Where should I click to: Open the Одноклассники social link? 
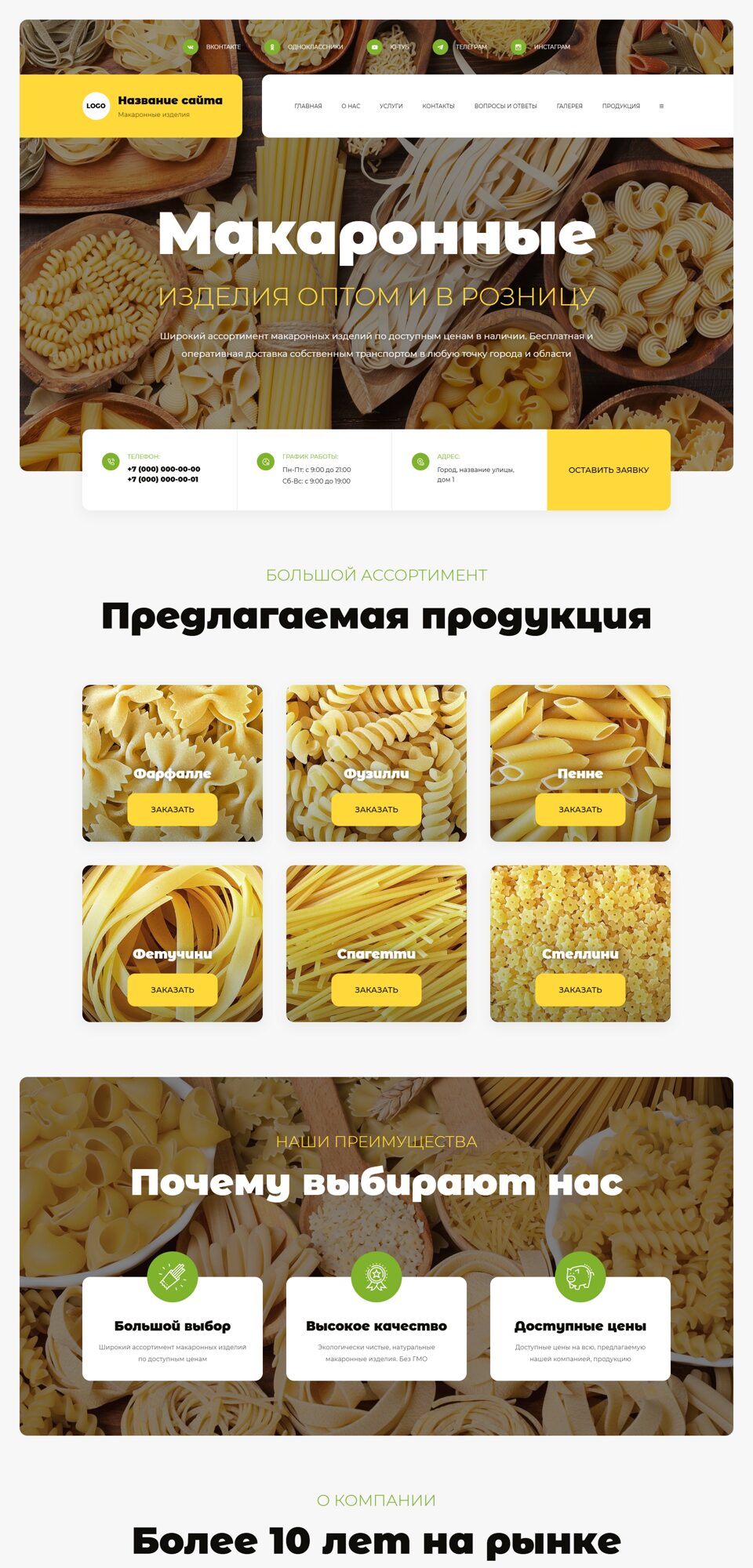pyautogui.click(x=305, y=47)
